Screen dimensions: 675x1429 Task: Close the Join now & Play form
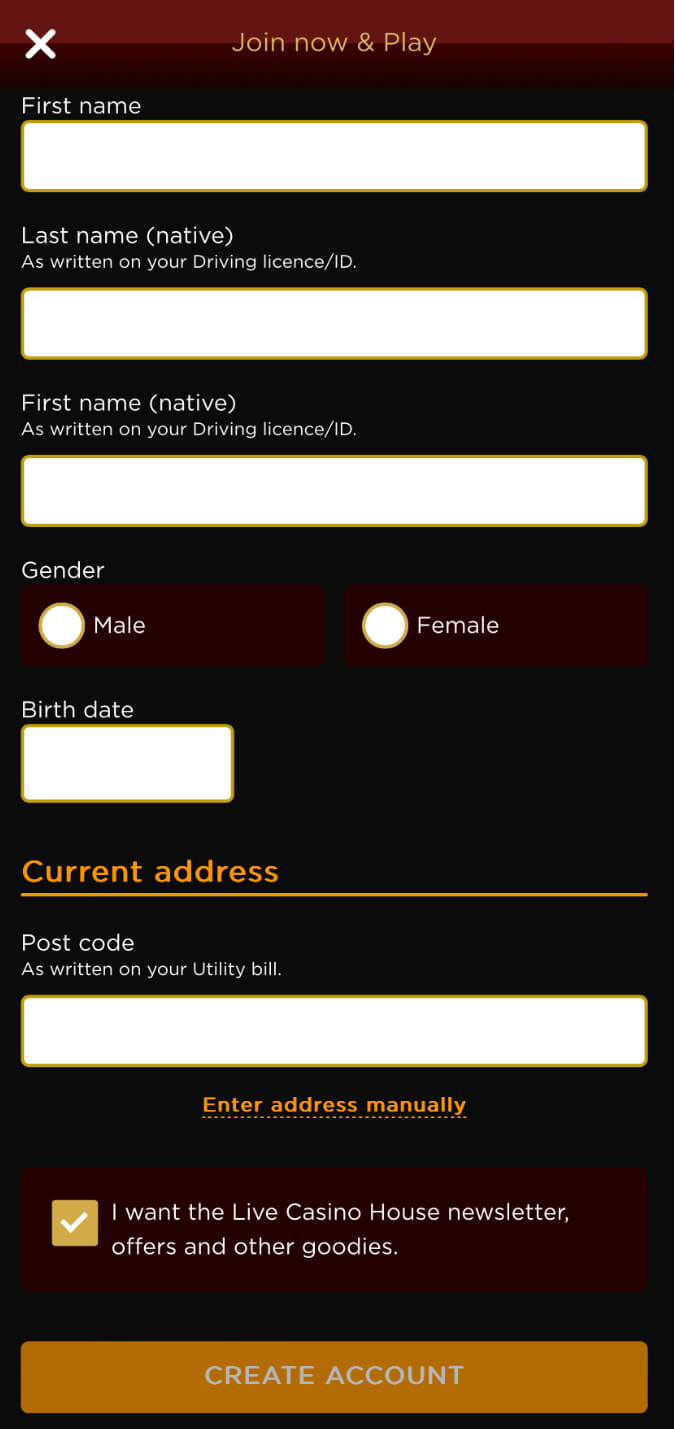point(40,43)
